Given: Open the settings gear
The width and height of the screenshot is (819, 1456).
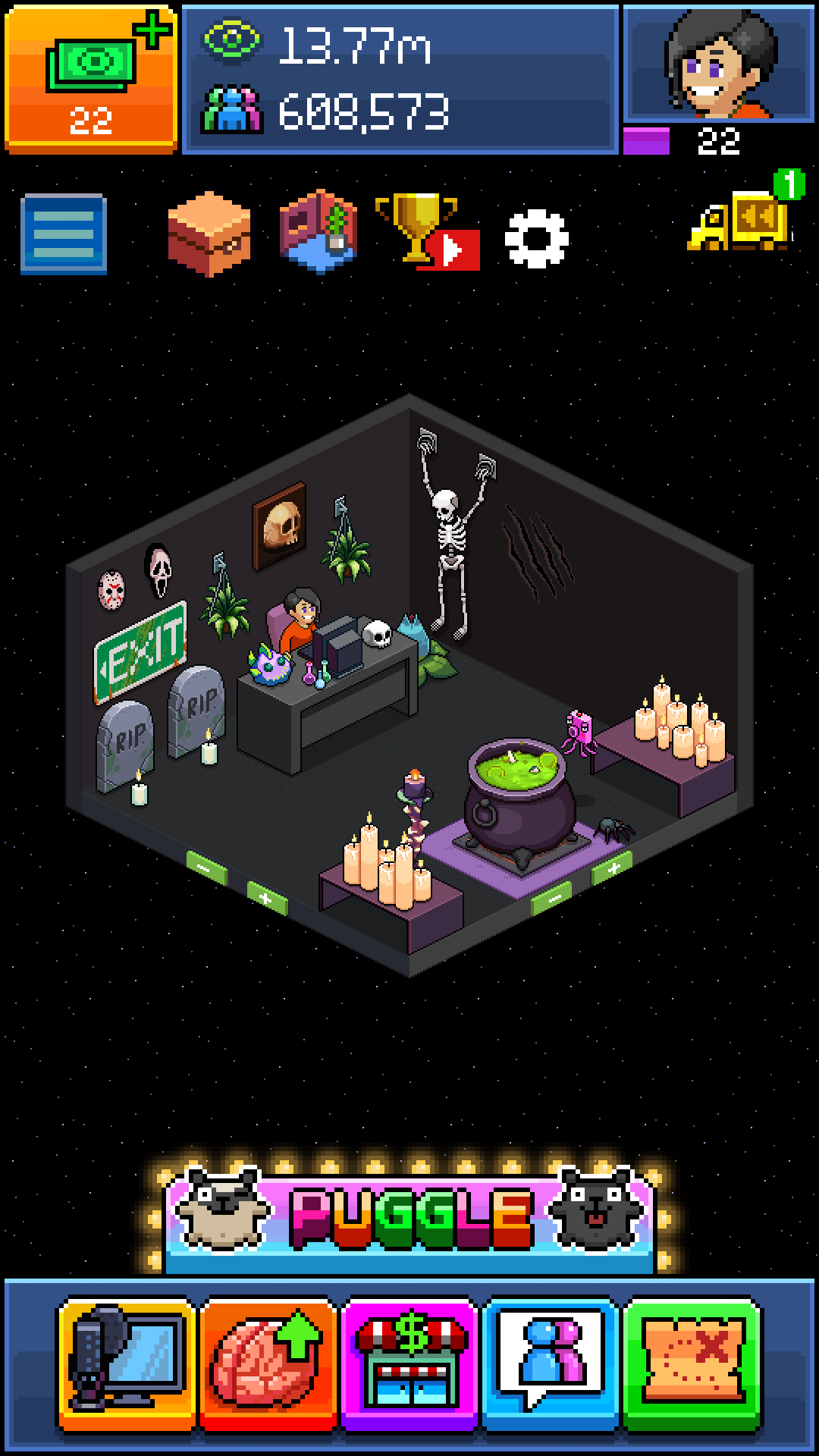Looking at the screenshot, I should pos(537,238).
